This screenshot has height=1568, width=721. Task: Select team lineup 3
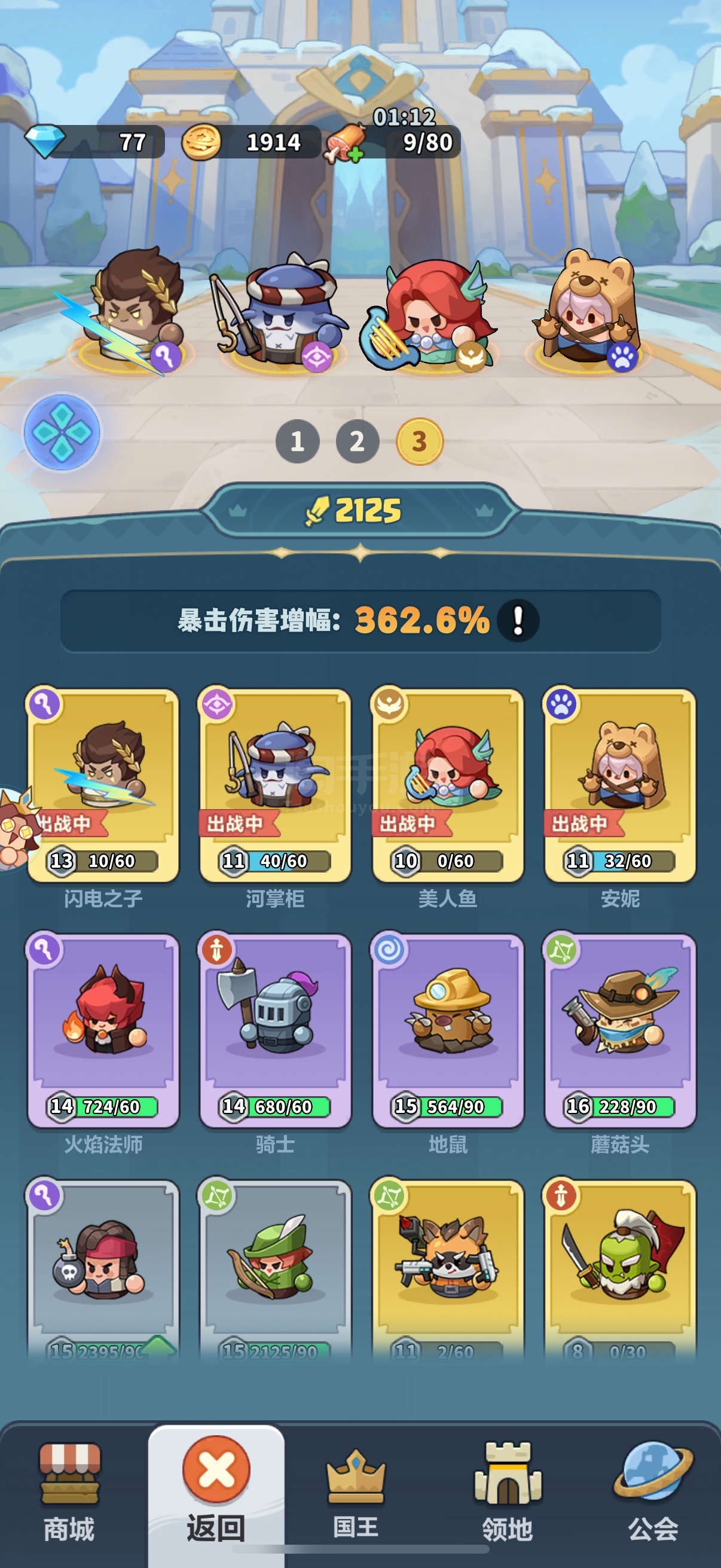click(x=419, y=441)
